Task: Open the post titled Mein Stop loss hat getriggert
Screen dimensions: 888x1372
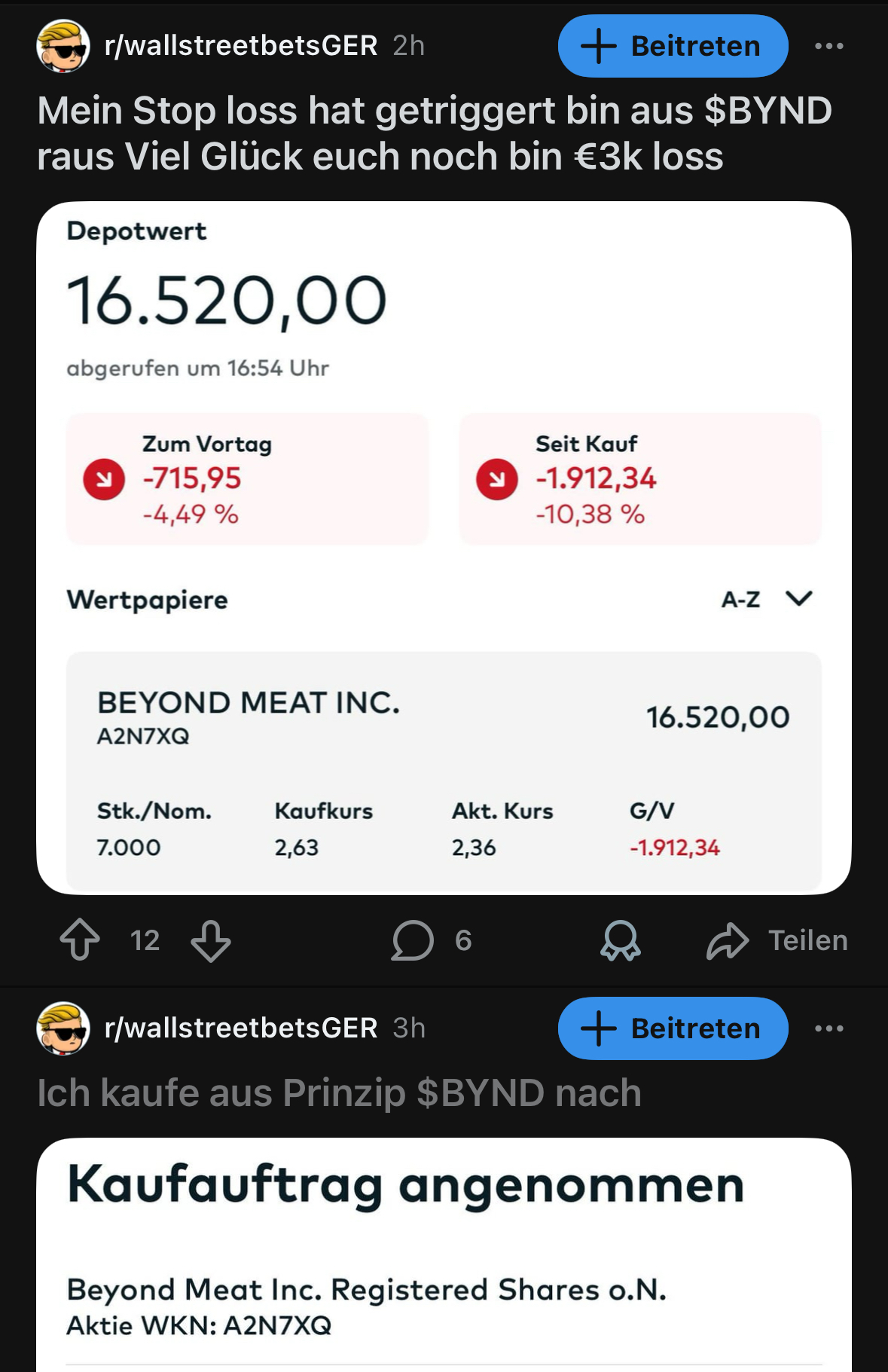Action: [x=435, y=133]
